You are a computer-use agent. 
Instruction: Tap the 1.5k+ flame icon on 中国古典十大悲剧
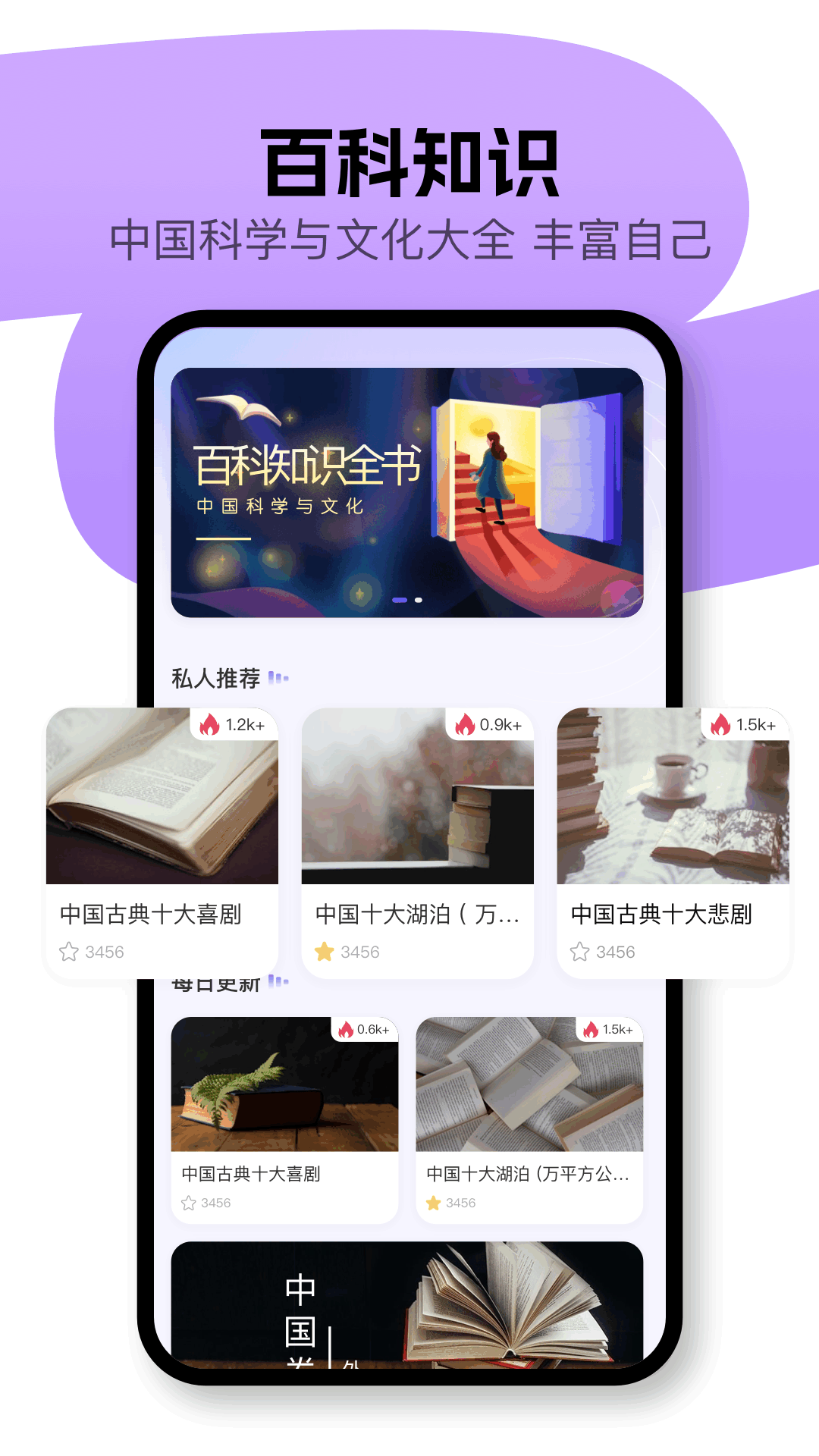click(x=720, y=725)
